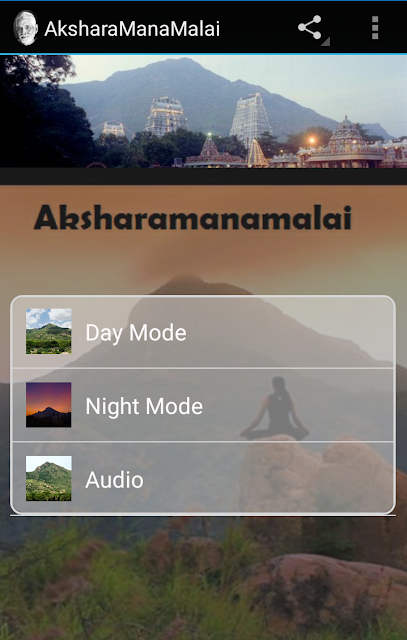Choose Night Mode
The height and width of the screenshot is (640, 407).
pyautogui.click(x=203, y=405)
